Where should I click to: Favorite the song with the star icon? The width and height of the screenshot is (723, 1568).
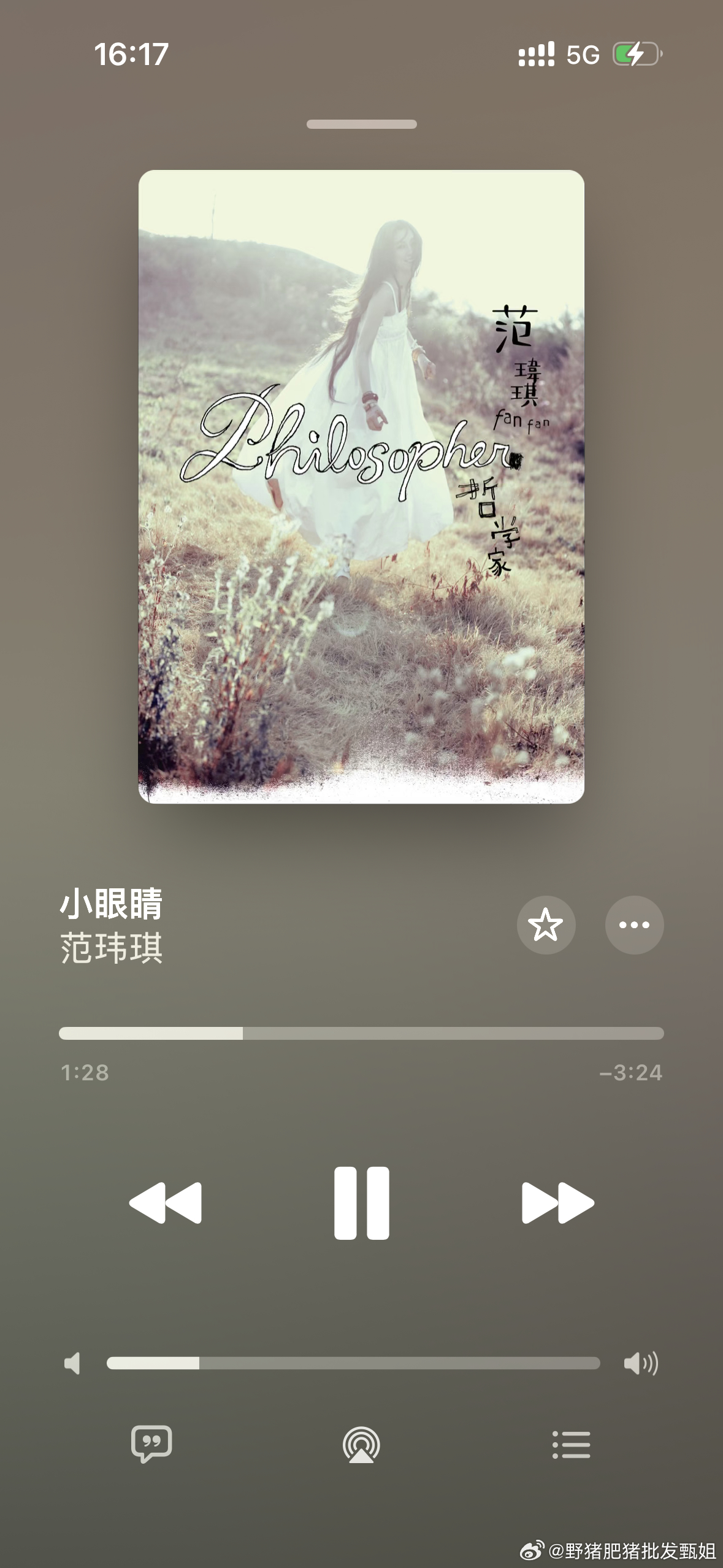pyautogui.click(x=546, y=926)
